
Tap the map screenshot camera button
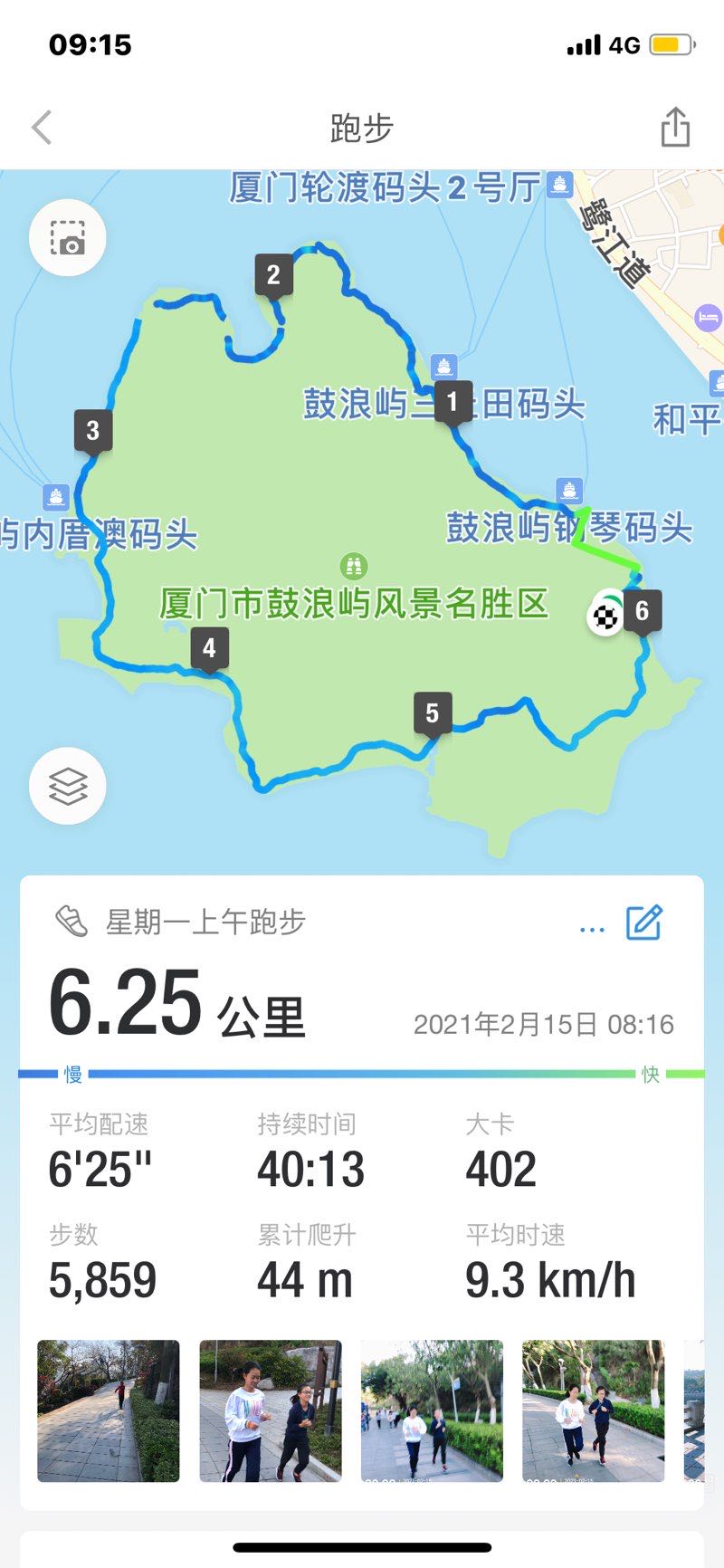[x=68, y=238]
